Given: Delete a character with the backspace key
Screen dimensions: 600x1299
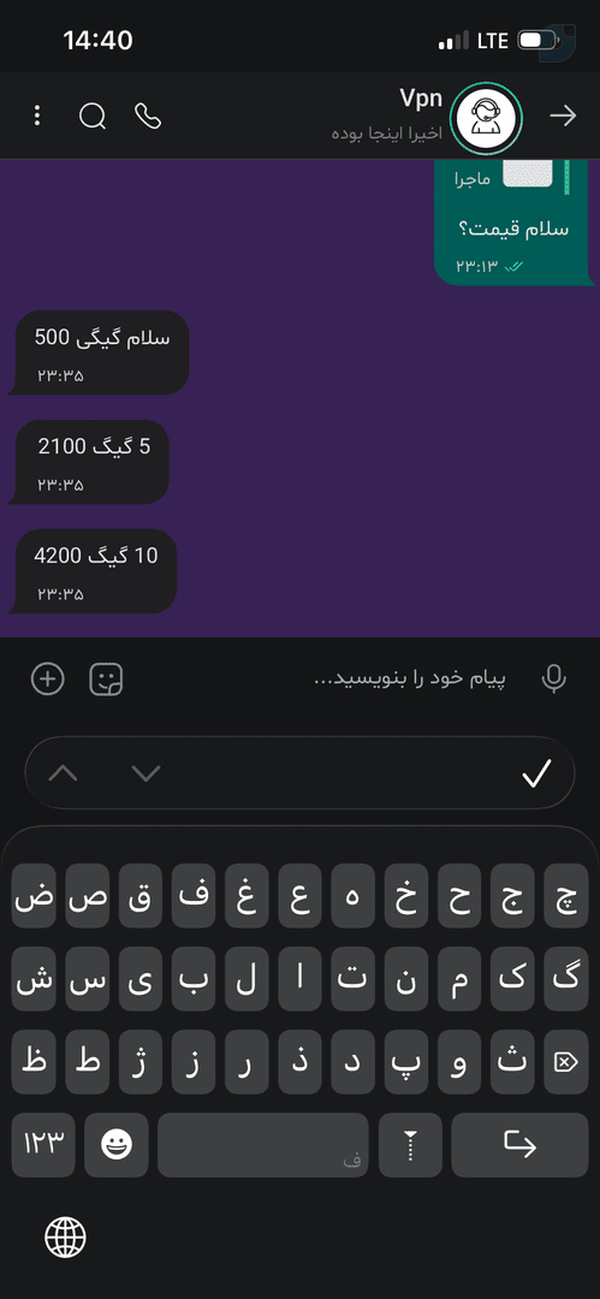Looking at the screenshot, I should (565, 1061).
